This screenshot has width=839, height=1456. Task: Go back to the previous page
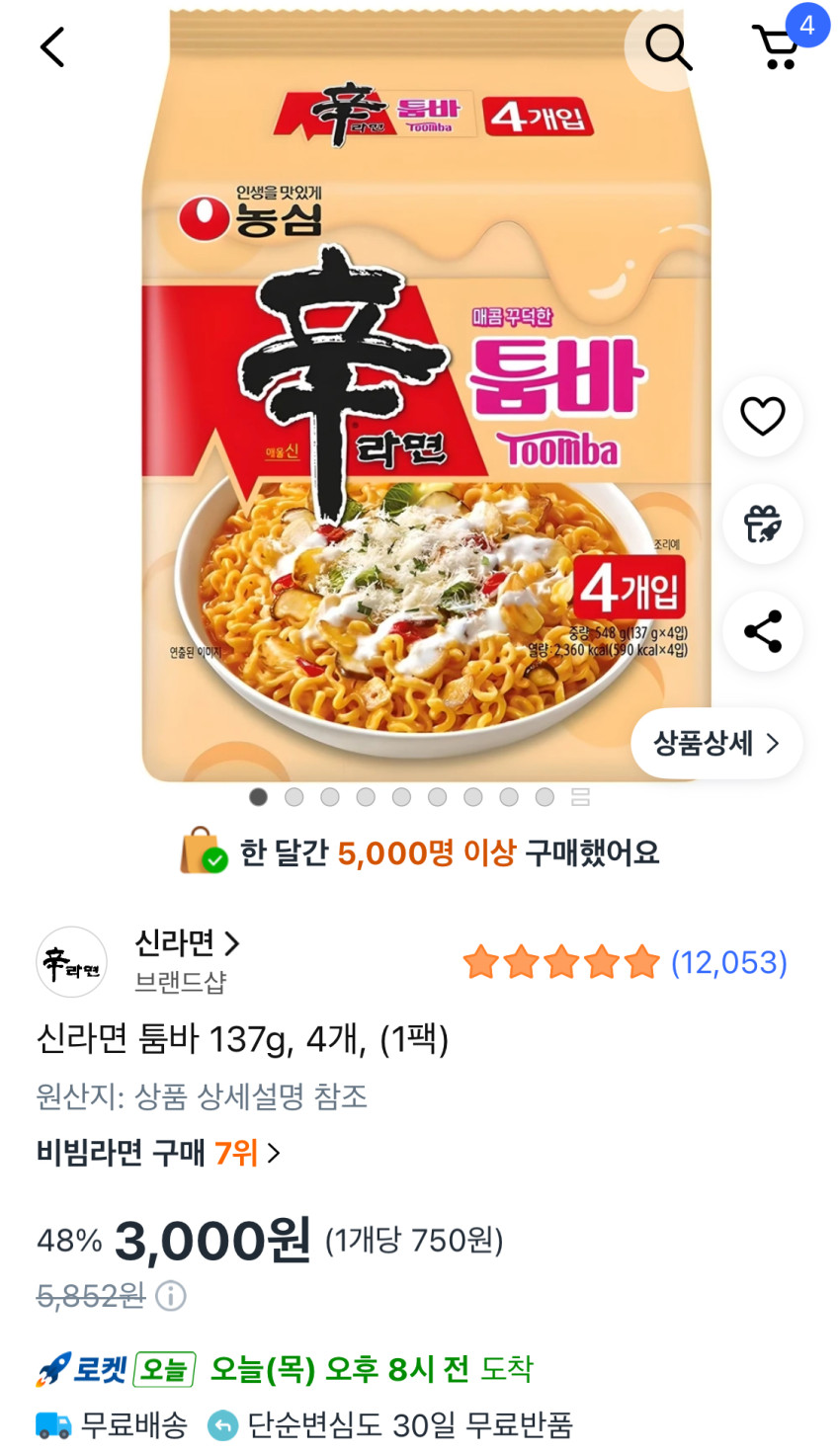tap(51, 46)
